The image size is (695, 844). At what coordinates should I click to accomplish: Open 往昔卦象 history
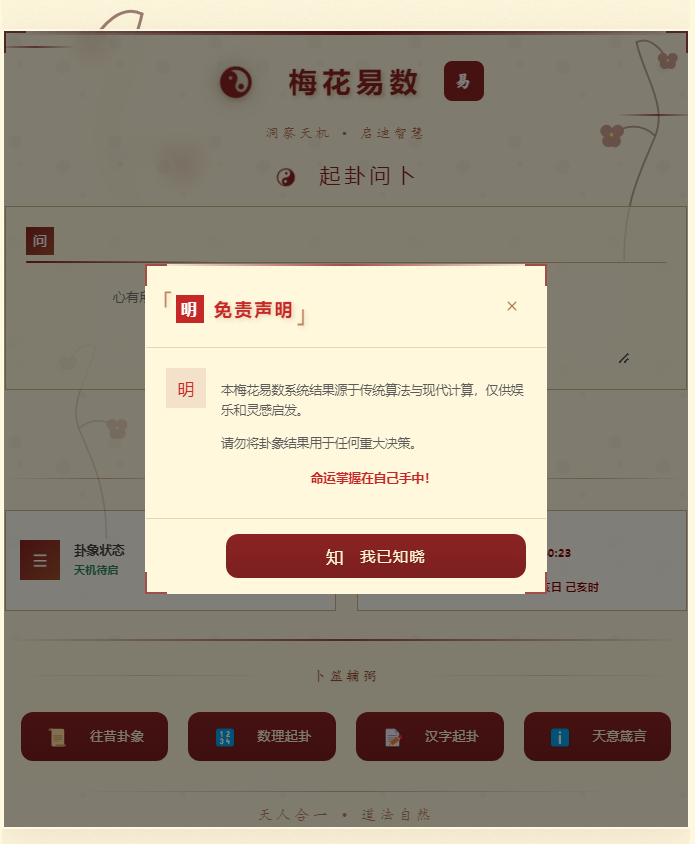(94, 737)
